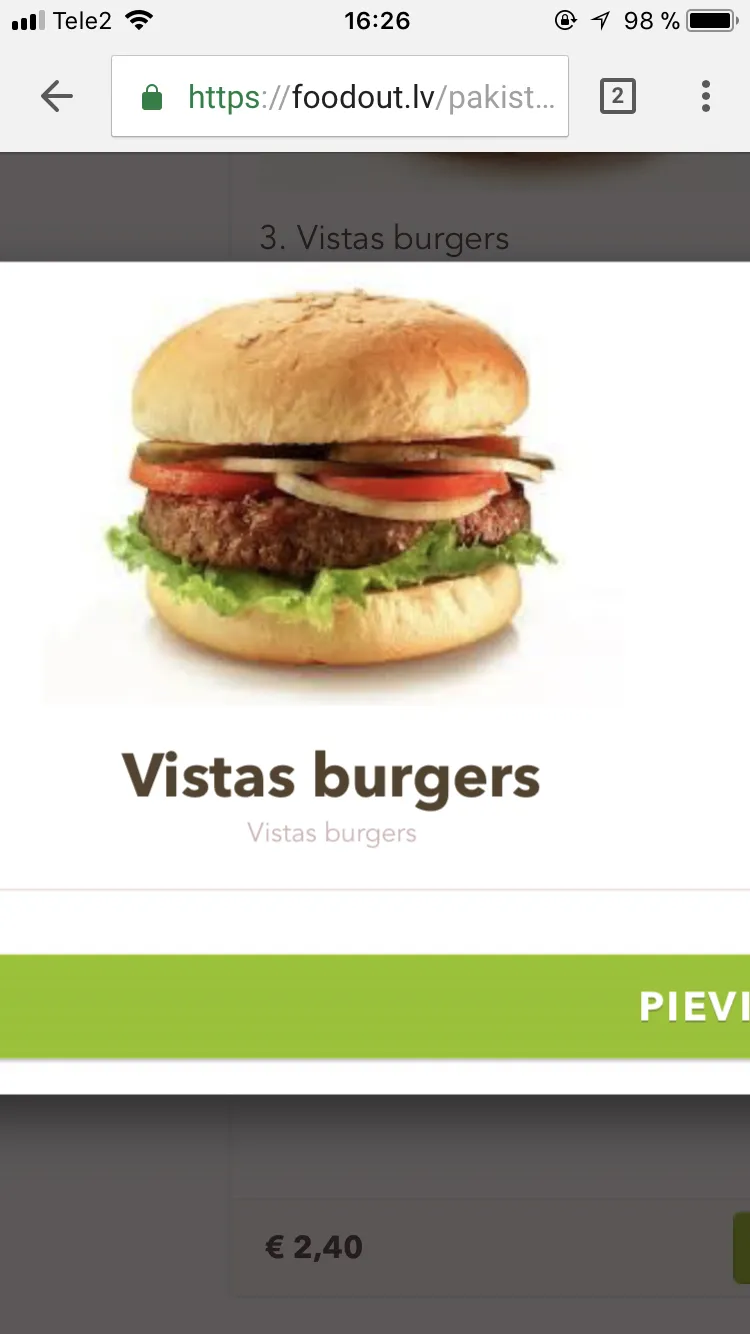Open the tab switcher showing 2 tabs
The width and height of the screenshot is (750, 1334).
(617, 96)
